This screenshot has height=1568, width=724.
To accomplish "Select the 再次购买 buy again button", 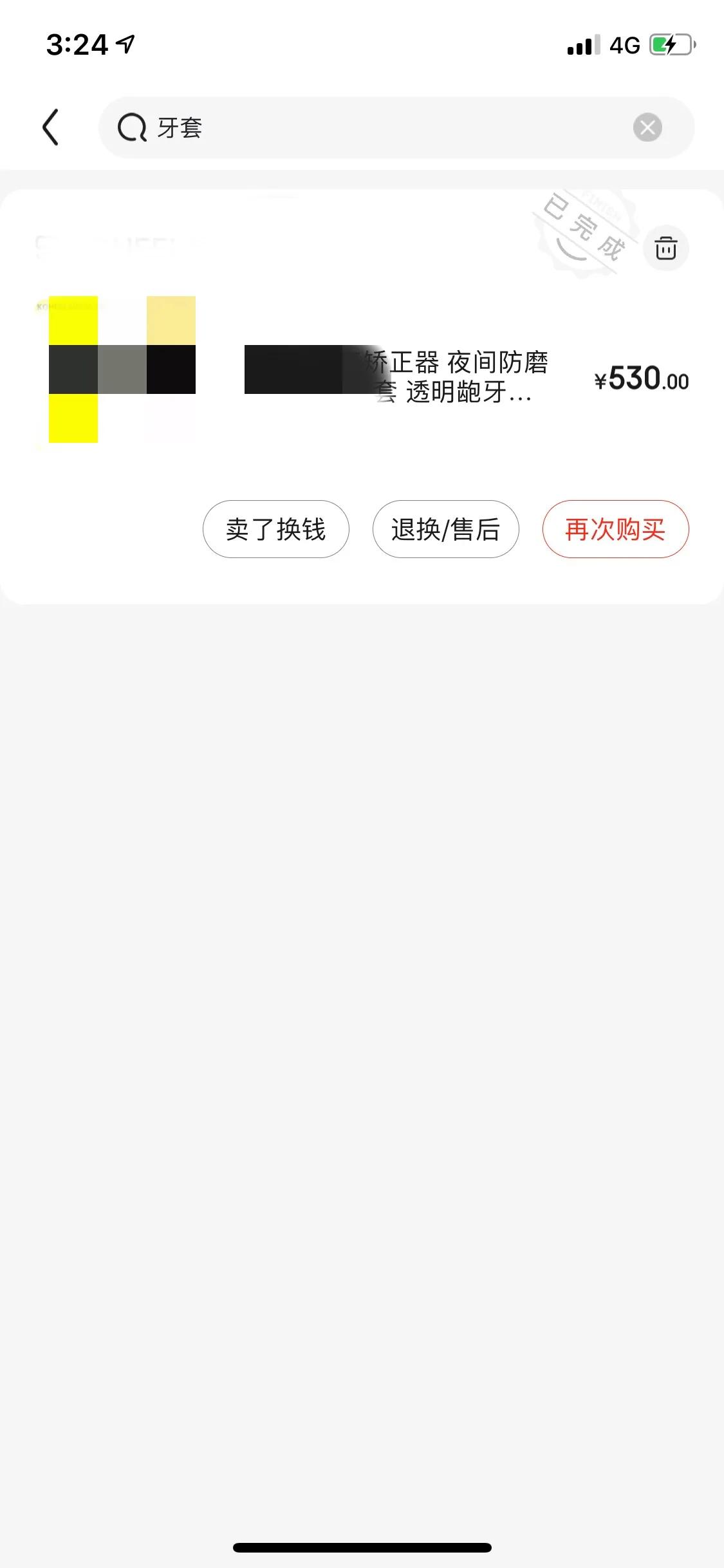I will click(x=615, y=529).
